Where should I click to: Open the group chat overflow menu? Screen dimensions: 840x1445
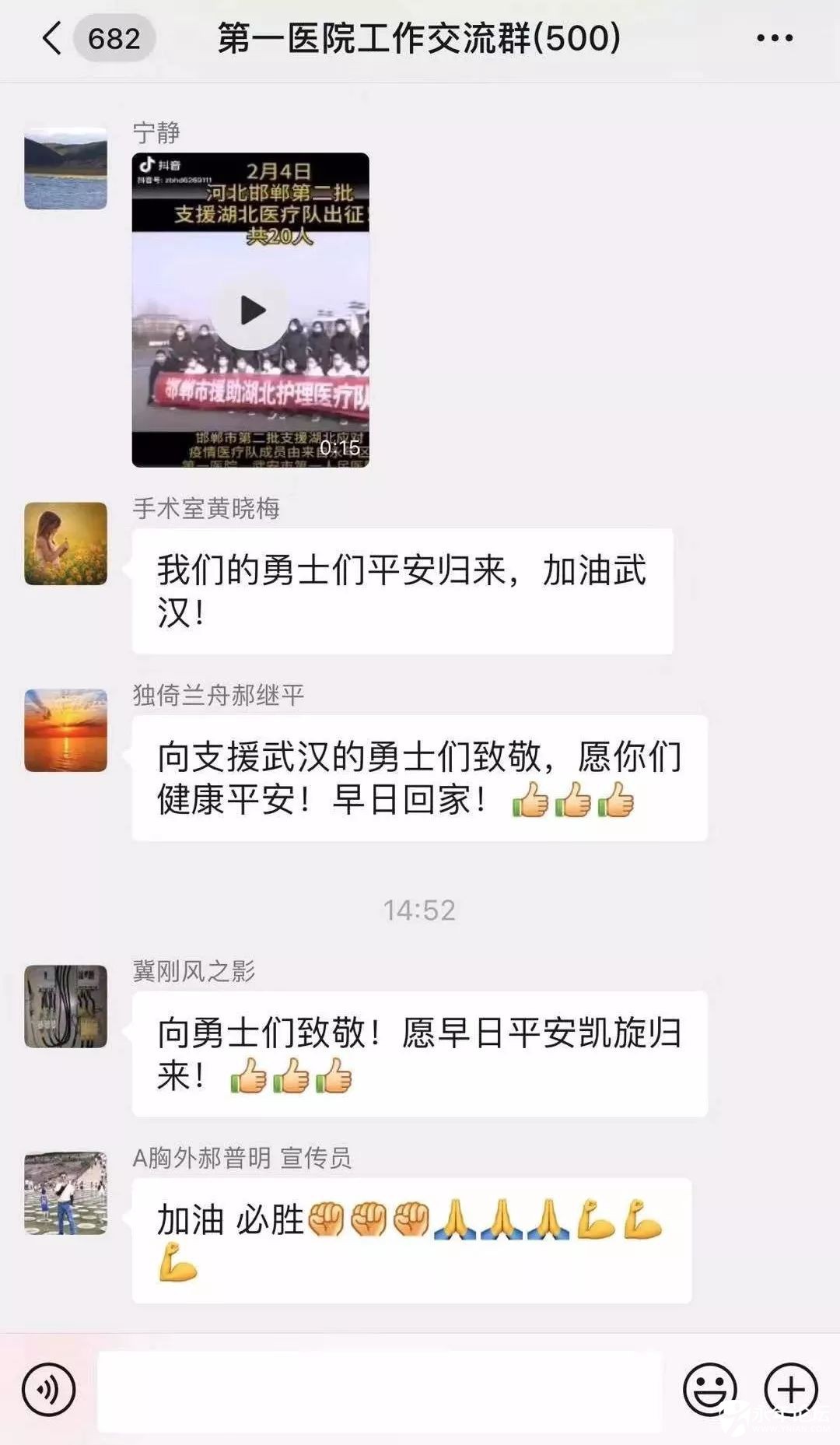click(x=775, y=37)
